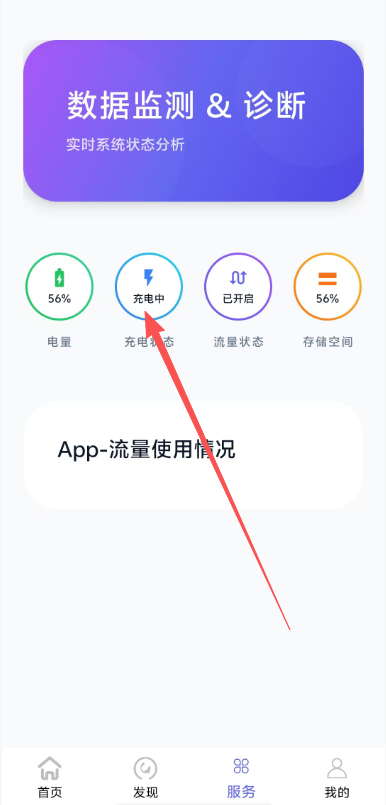Open the 电量 battery level circle
This screenshot has height=805, width=386.
(60, 286)
